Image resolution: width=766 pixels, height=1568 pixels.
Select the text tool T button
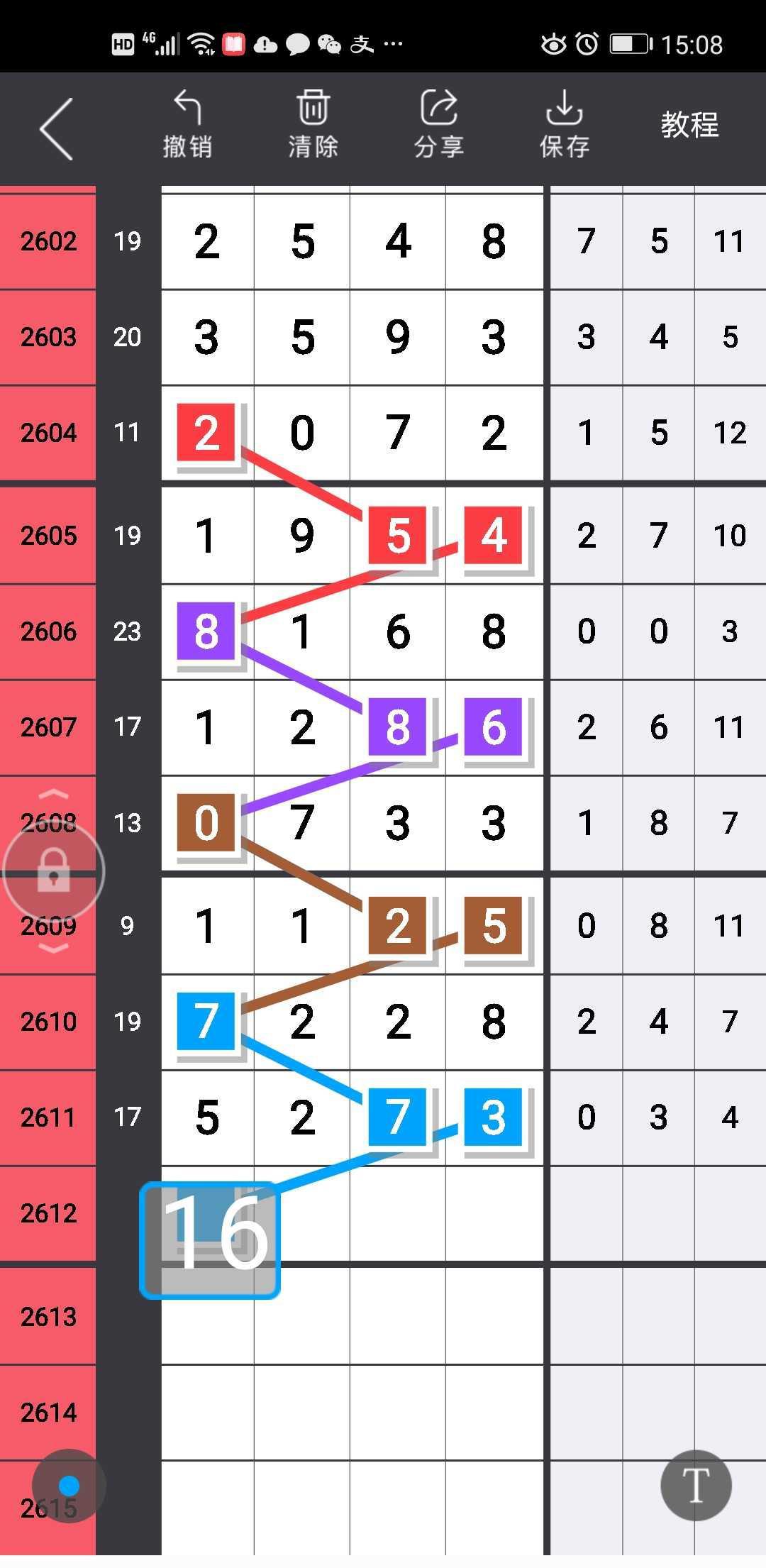[x=696, y=1486]
